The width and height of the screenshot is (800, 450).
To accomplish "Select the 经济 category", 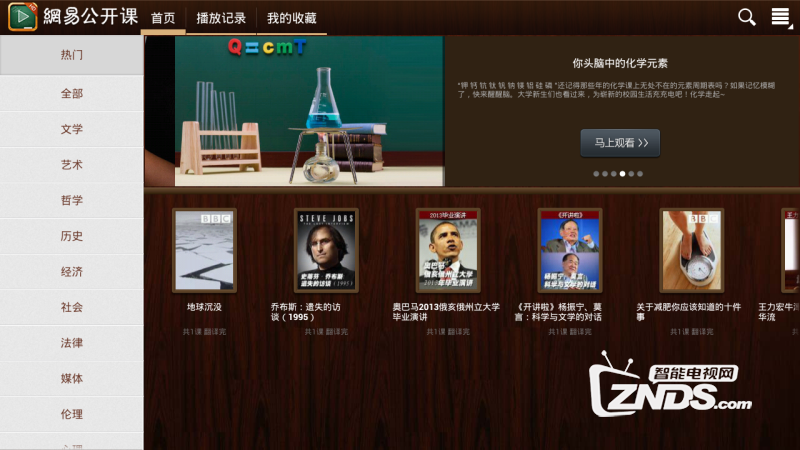I will coord(72,272).
